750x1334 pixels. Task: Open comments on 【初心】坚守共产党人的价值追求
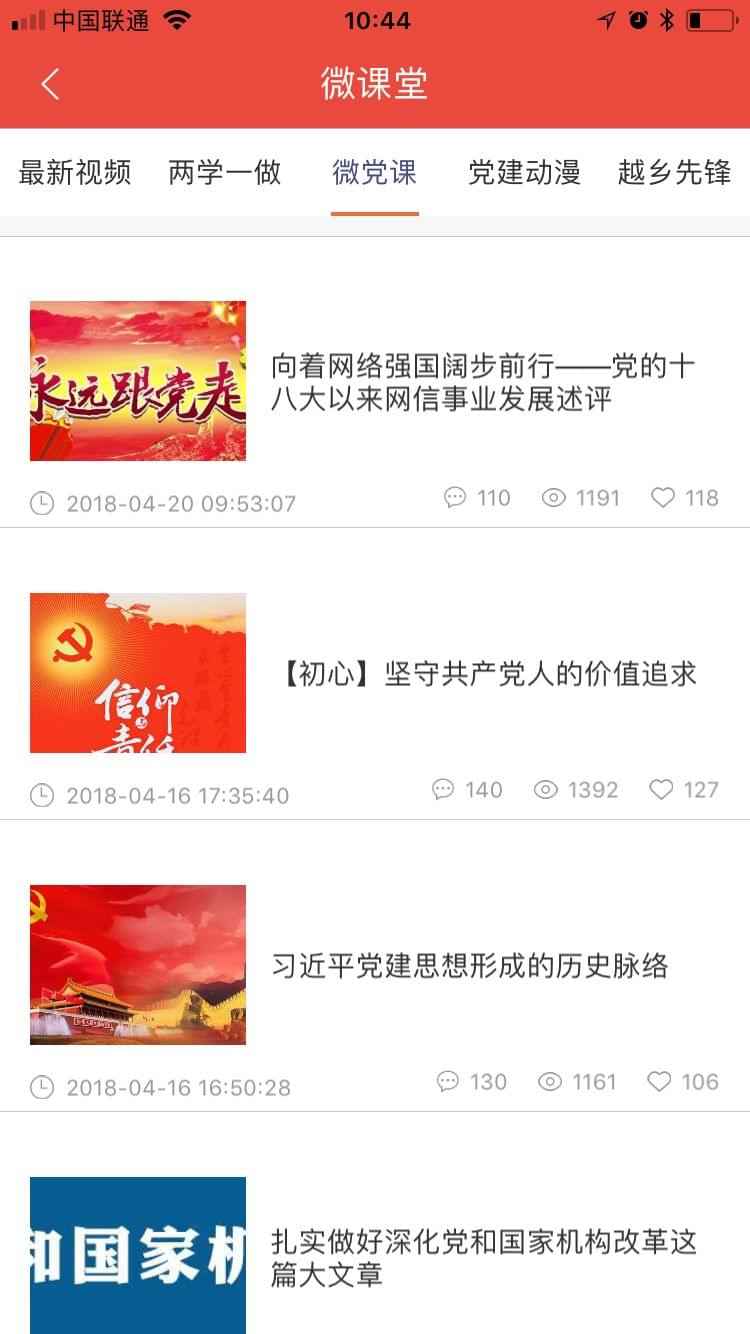click(444, 790)
